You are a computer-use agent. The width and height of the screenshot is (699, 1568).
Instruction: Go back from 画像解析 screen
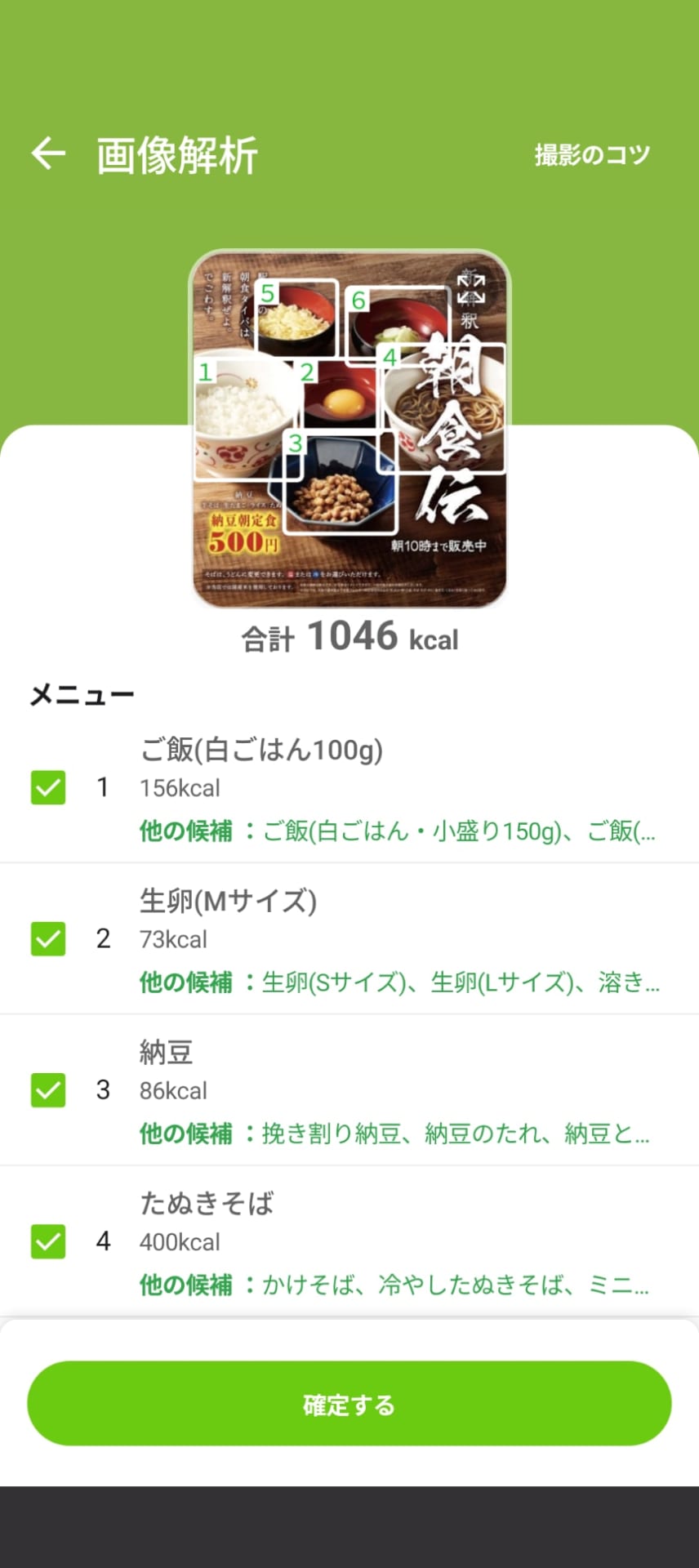[48, 154]
